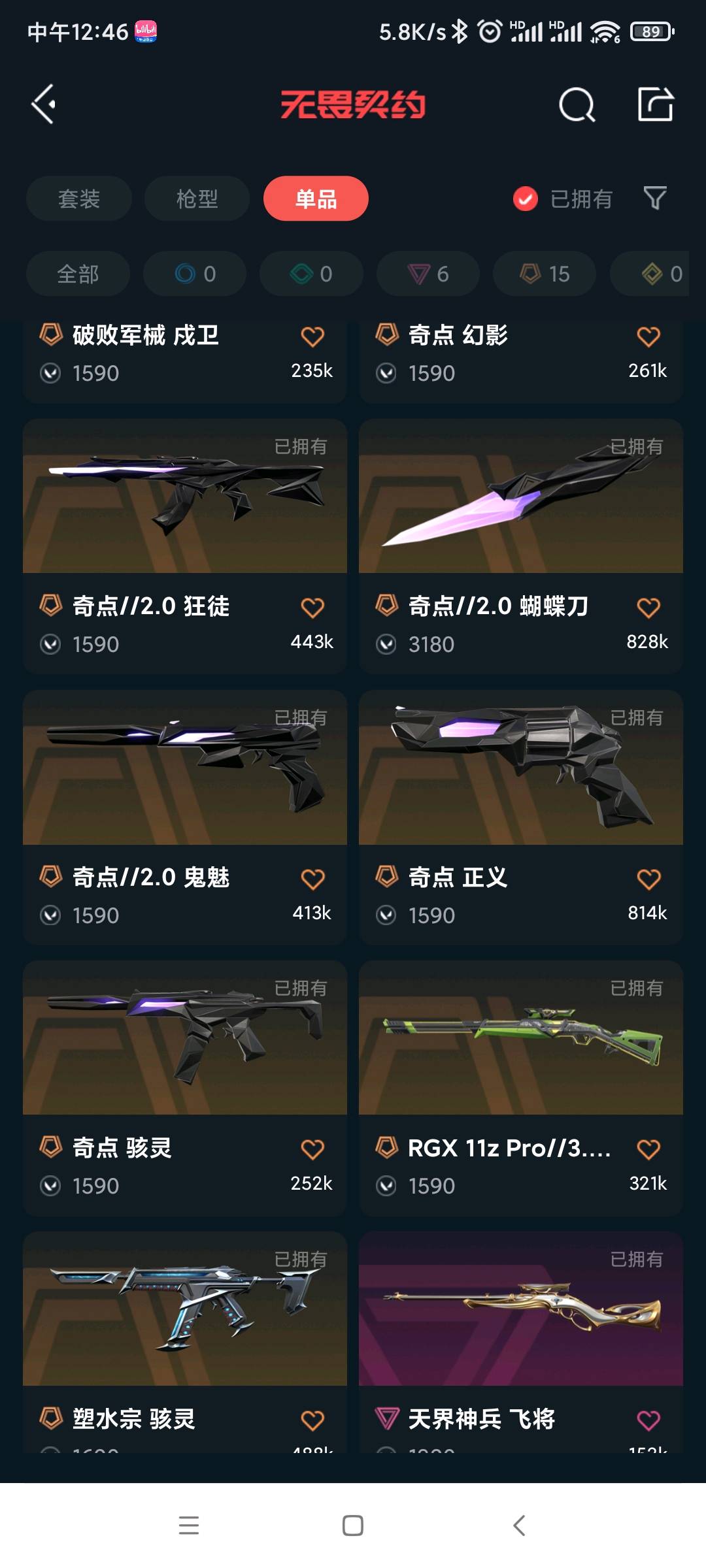Tap the system home button
The height and width of the screenshot is (1568, 706).
pyautogui.click(x=353, y=1526)
